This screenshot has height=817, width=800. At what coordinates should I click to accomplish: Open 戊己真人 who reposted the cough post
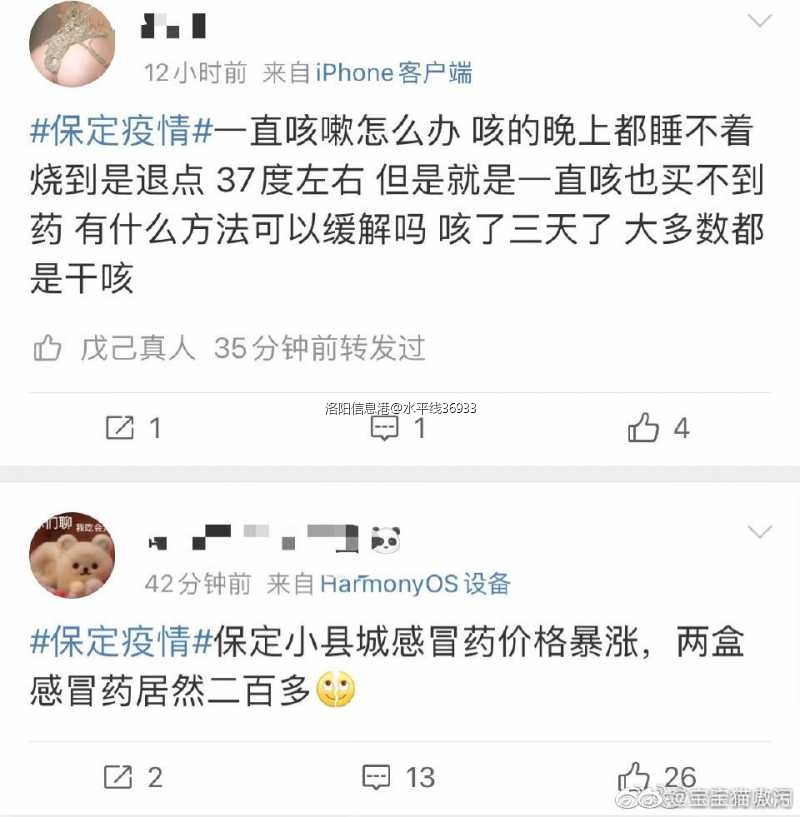tap(137, 348)
